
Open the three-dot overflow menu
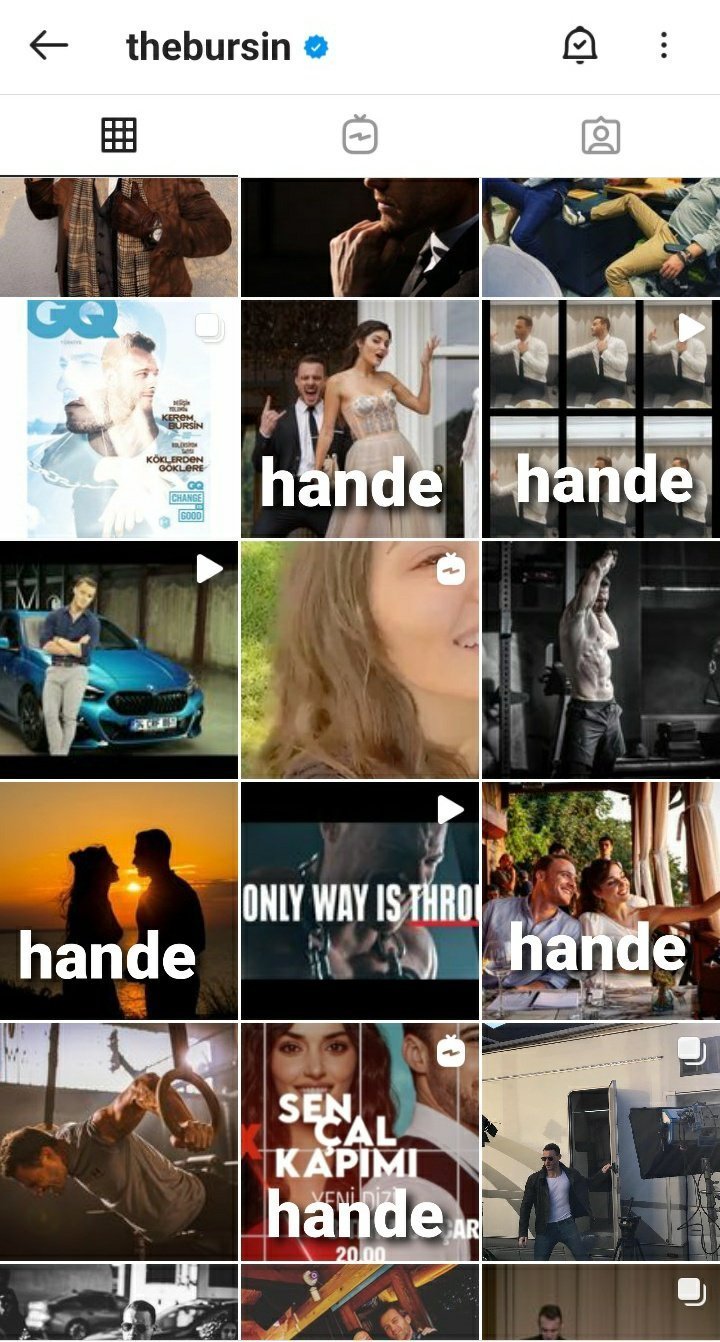point(664,45)
